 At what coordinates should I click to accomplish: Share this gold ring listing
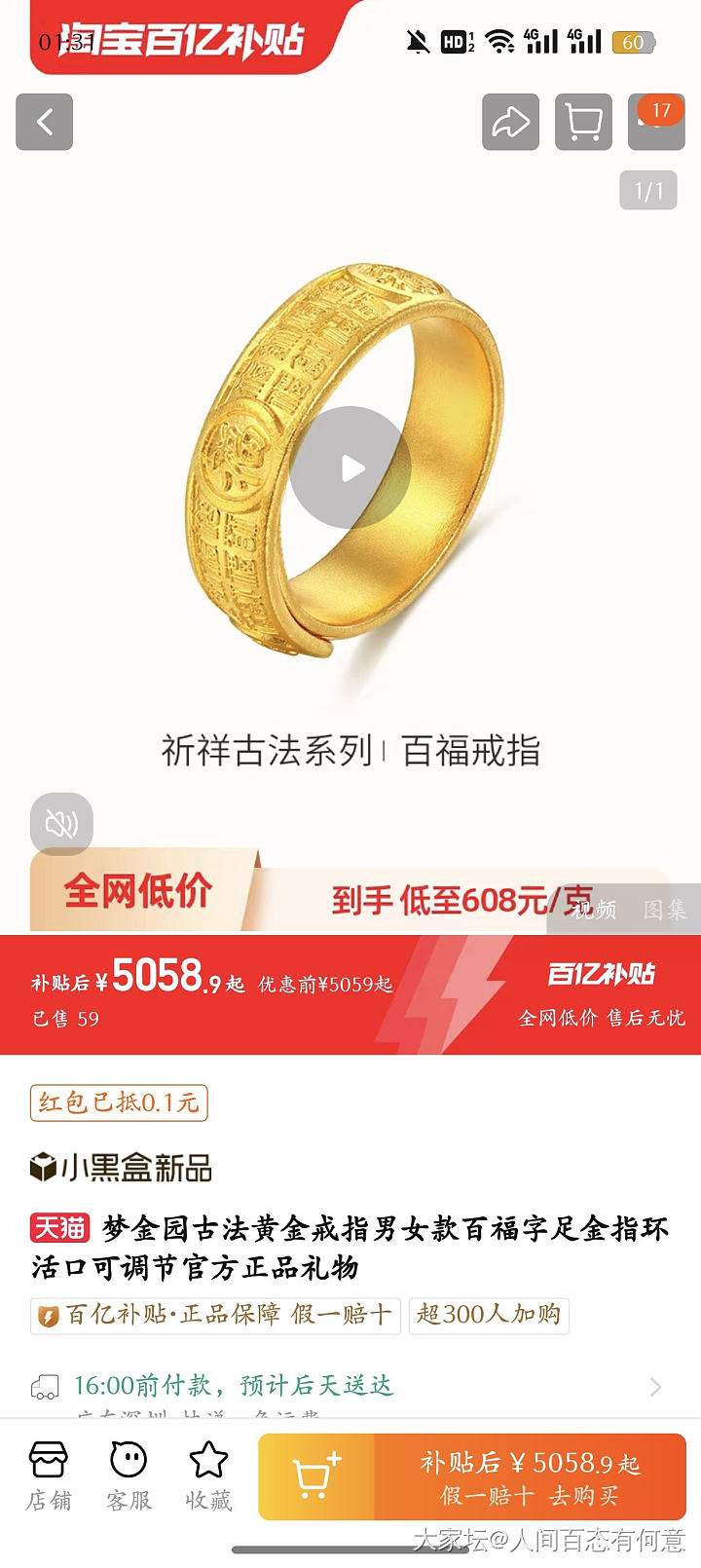pyautogui.click(x=510, y=123)
